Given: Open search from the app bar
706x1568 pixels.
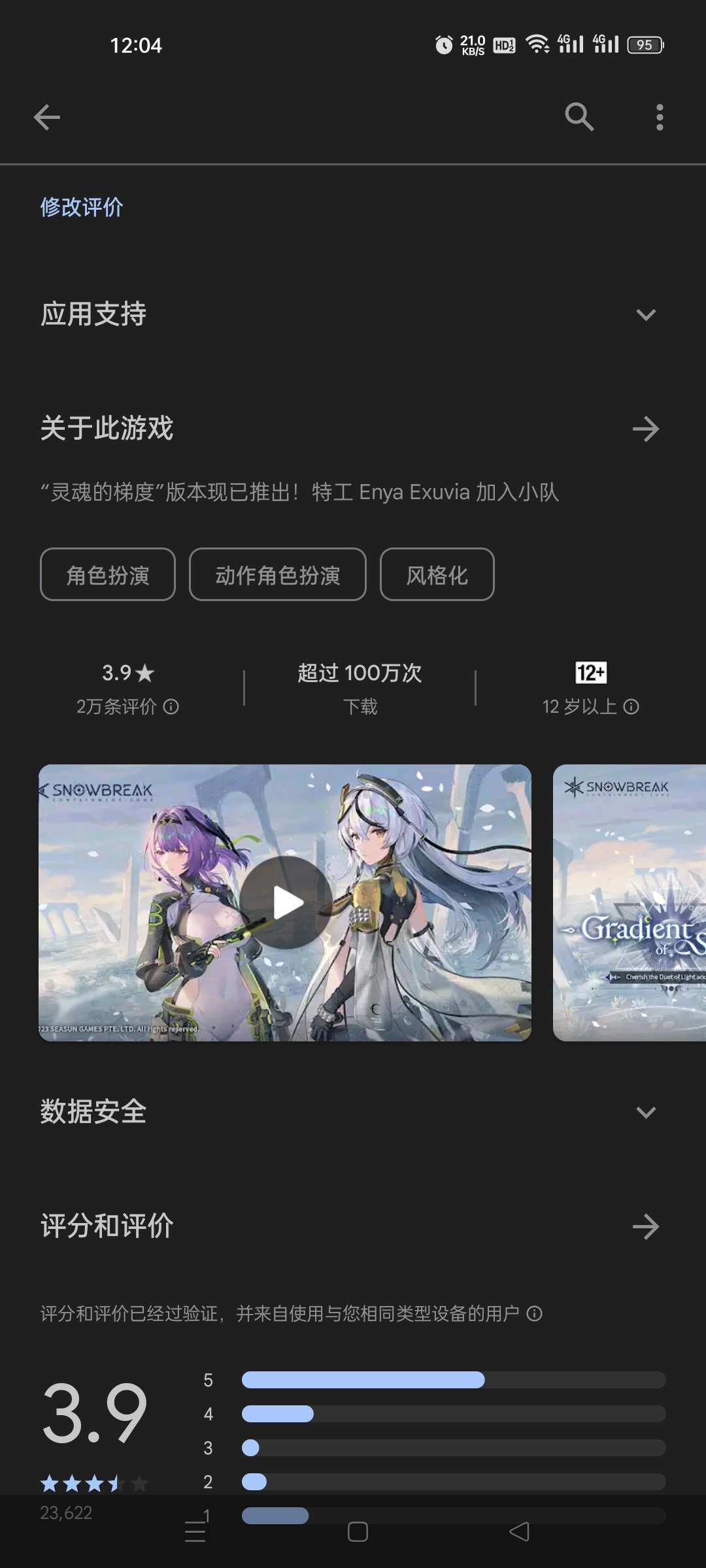Looking at the screenshot, I should coord(579,118).
